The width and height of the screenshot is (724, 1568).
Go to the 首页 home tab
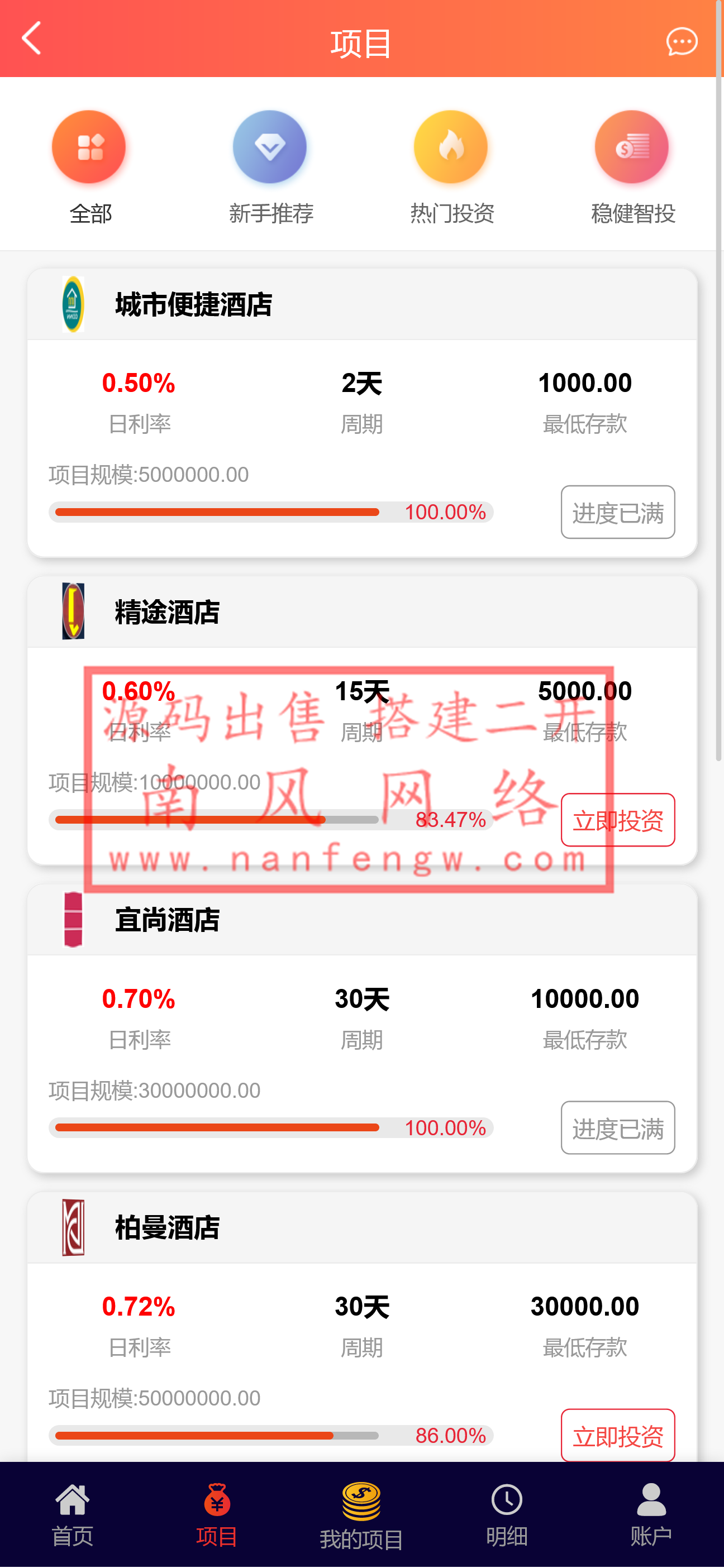[73, 1514]
